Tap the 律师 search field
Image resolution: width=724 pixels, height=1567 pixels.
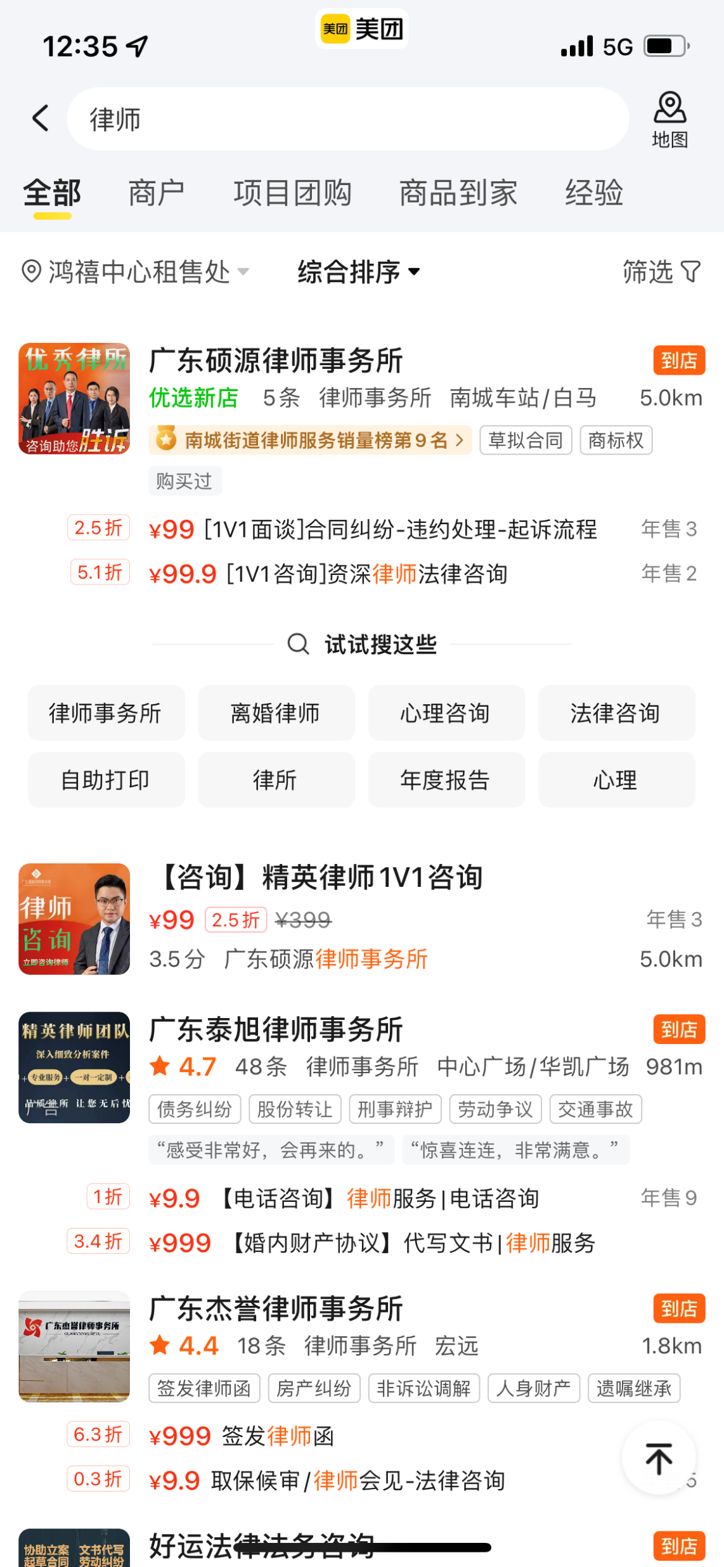[347, 119]
